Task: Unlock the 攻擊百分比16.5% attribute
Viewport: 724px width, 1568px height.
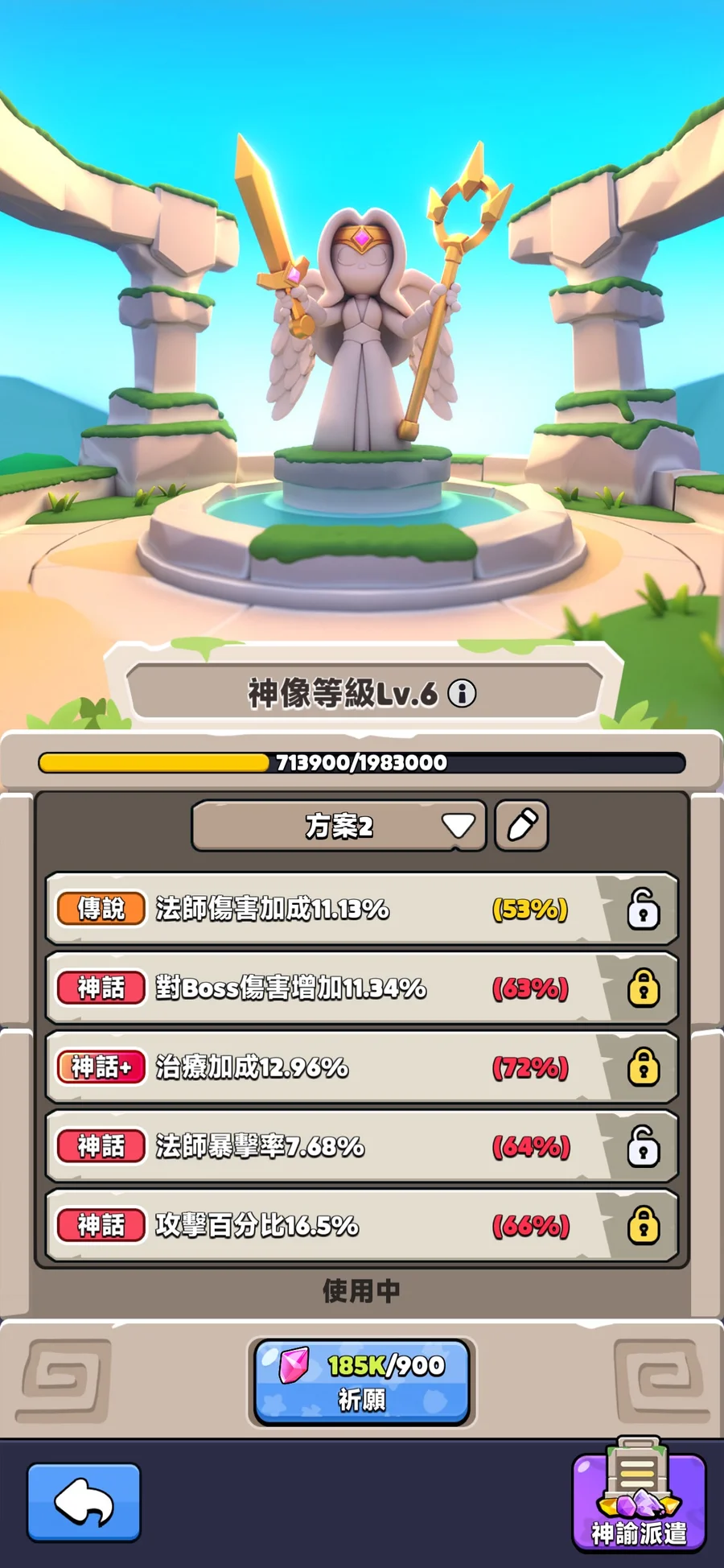Action: point(643,1225)
